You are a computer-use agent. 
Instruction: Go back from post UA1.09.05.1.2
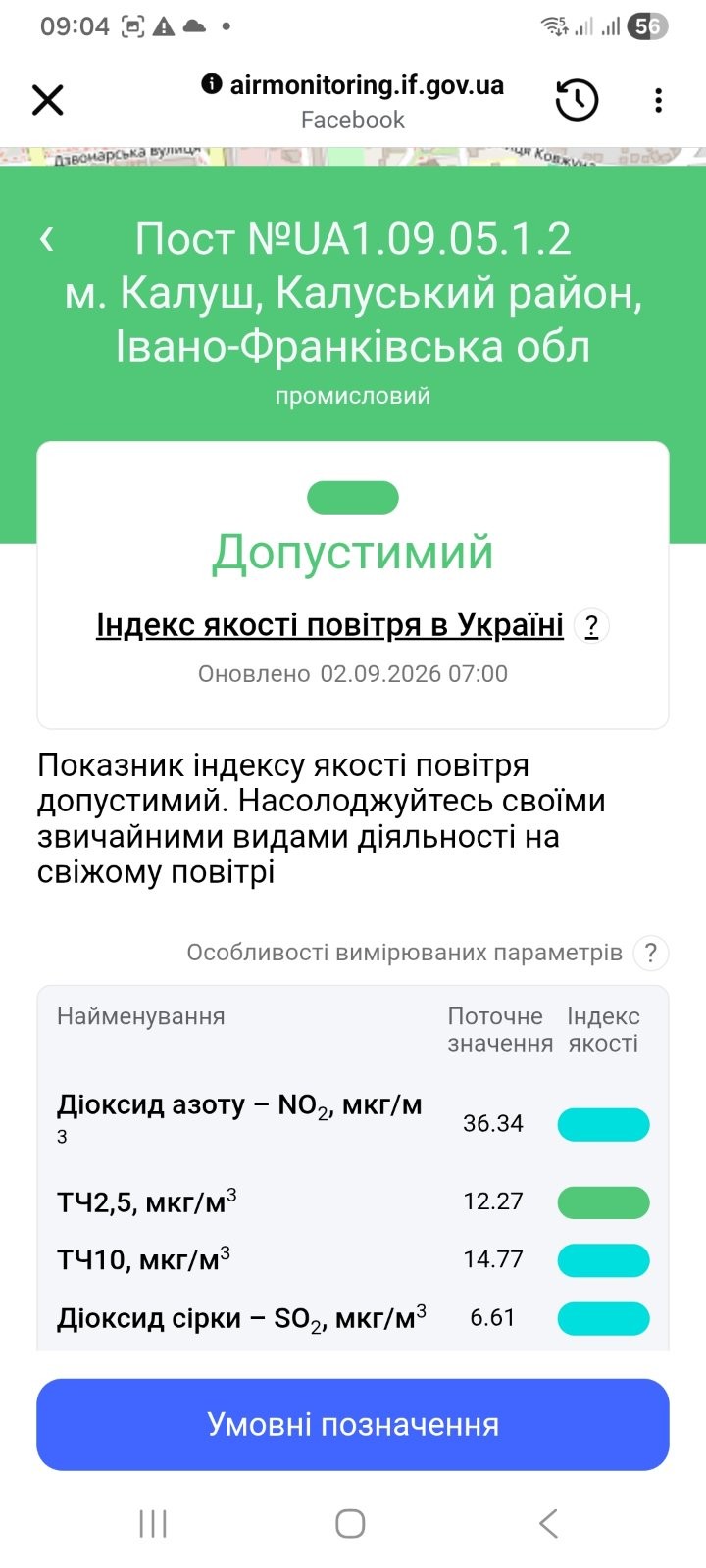coord(46,238)
